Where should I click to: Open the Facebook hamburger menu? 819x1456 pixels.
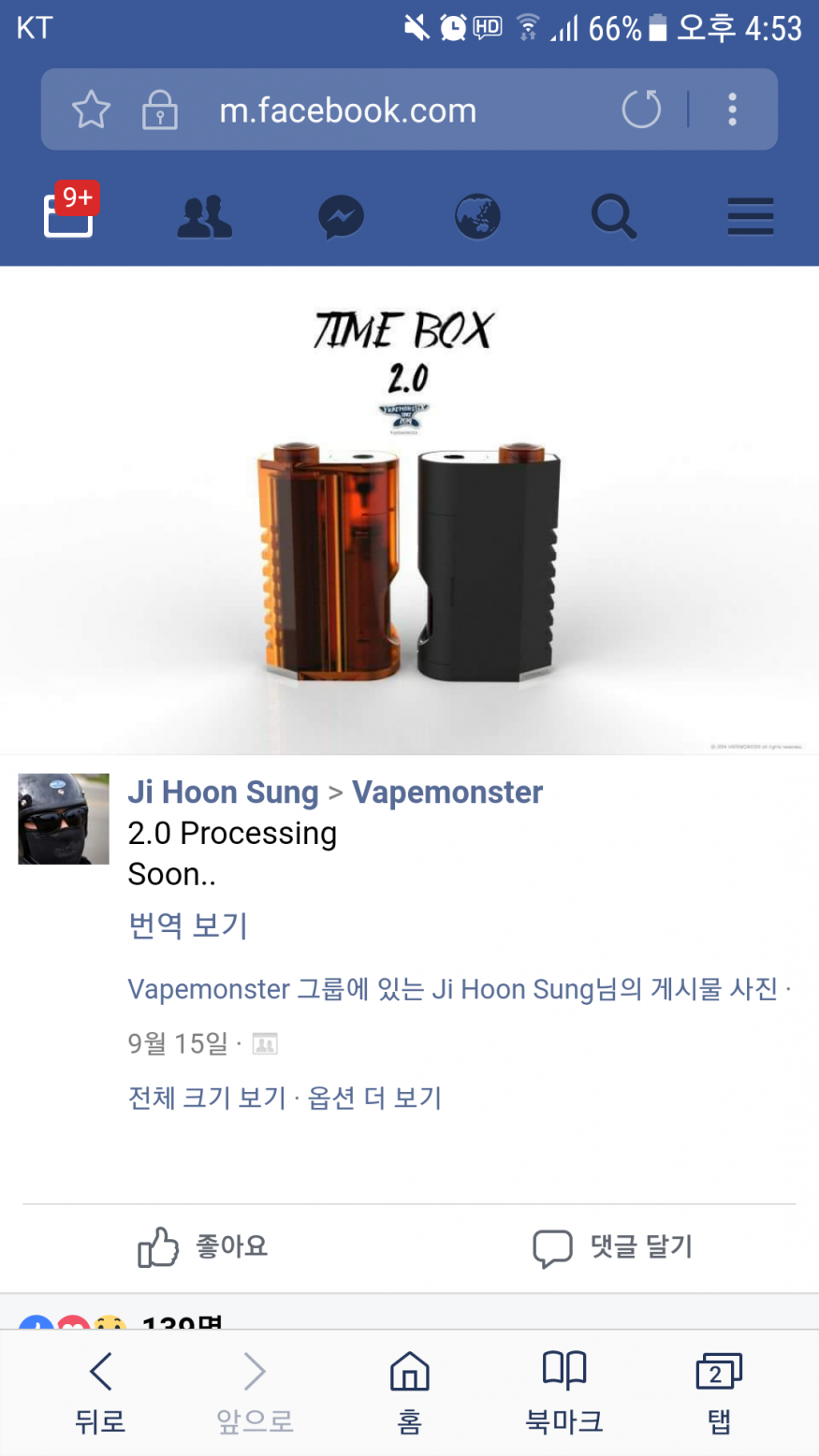pos(750,217)
